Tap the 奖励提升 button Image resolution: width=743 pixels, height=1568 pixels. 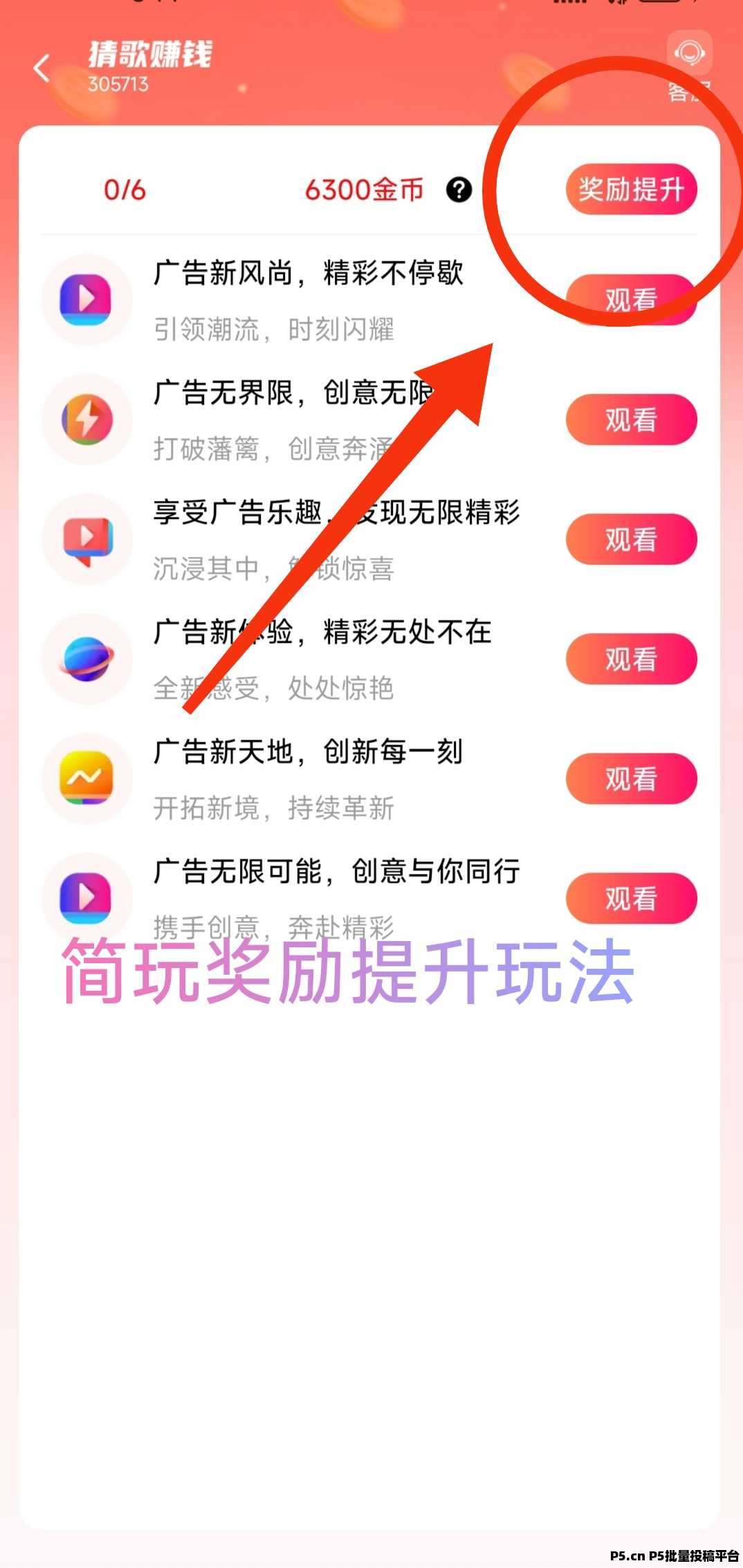(x=630, y=189)
